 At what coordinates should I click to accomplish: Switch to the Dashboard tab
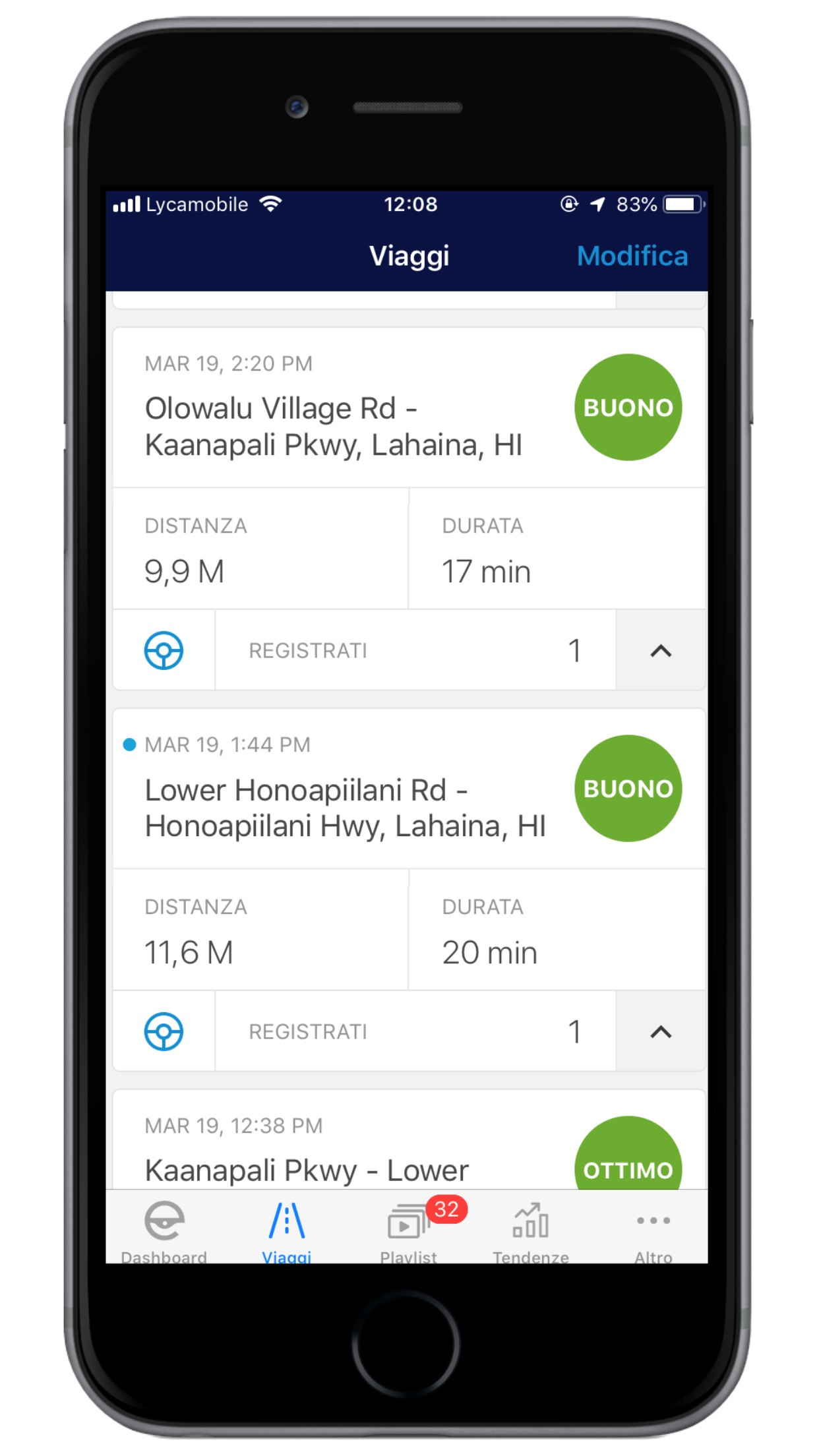[164, 1230]
